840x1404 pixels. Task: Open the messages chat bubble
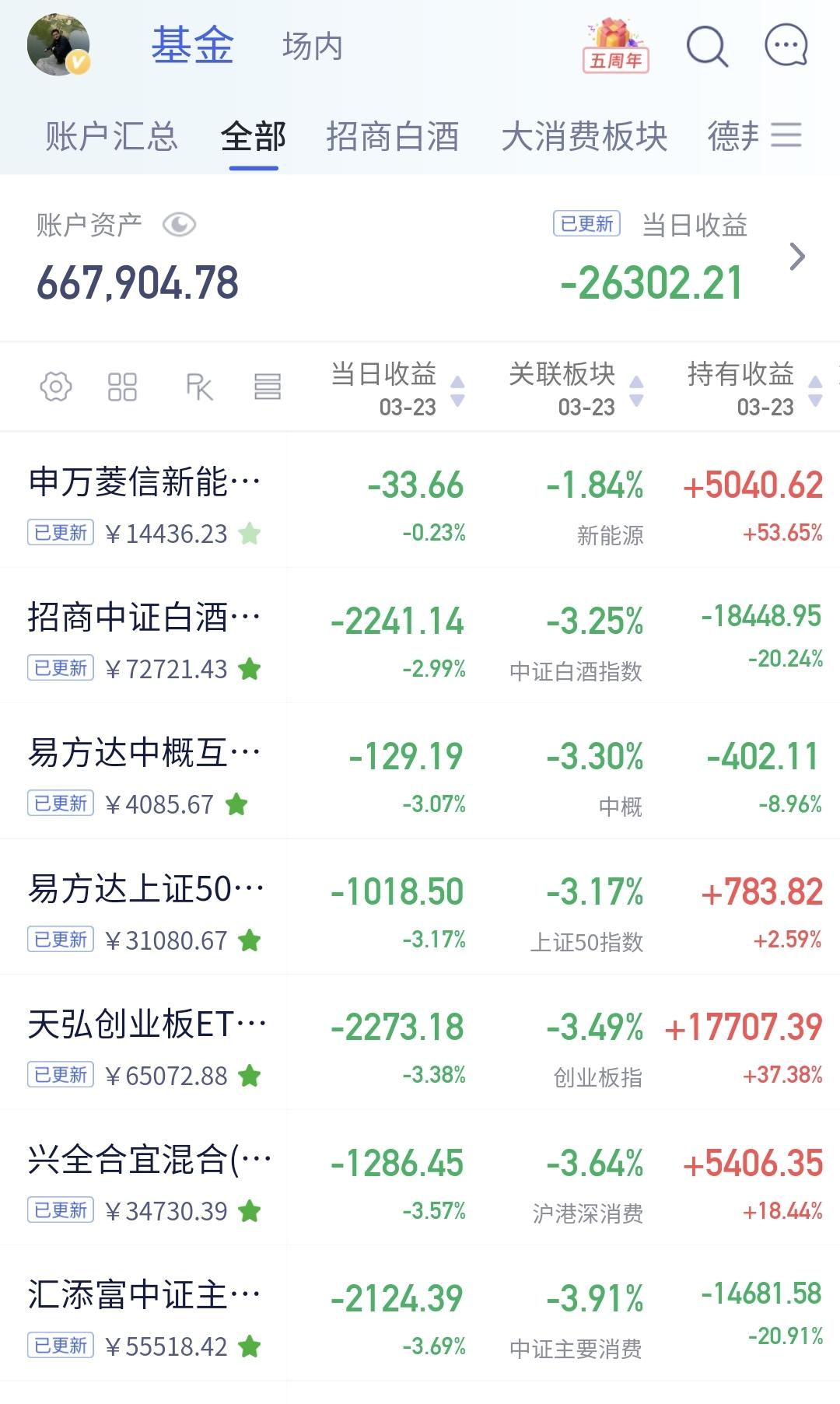(x=786, y=47)
